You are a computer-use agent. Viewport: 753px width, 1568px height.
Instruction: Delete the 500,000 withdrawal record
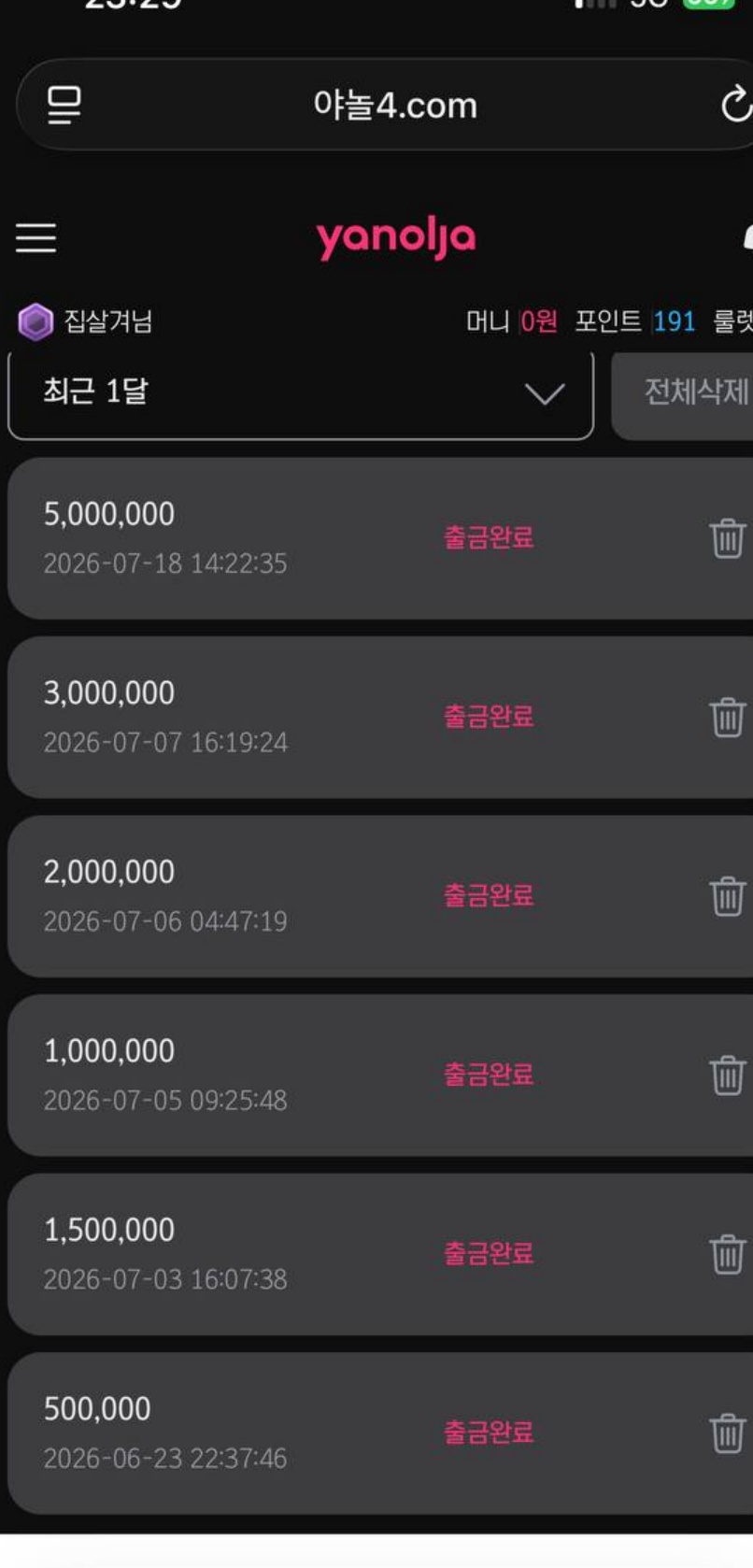(727, 1433)
